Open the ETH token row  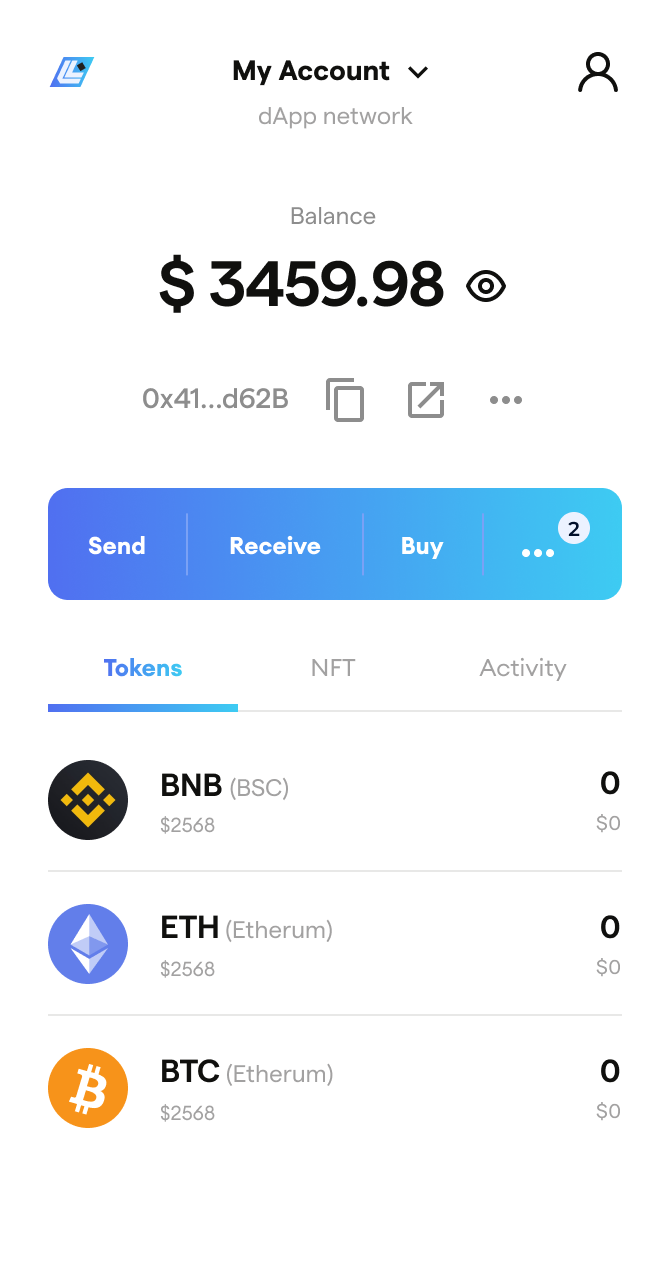tap(335, 944)
